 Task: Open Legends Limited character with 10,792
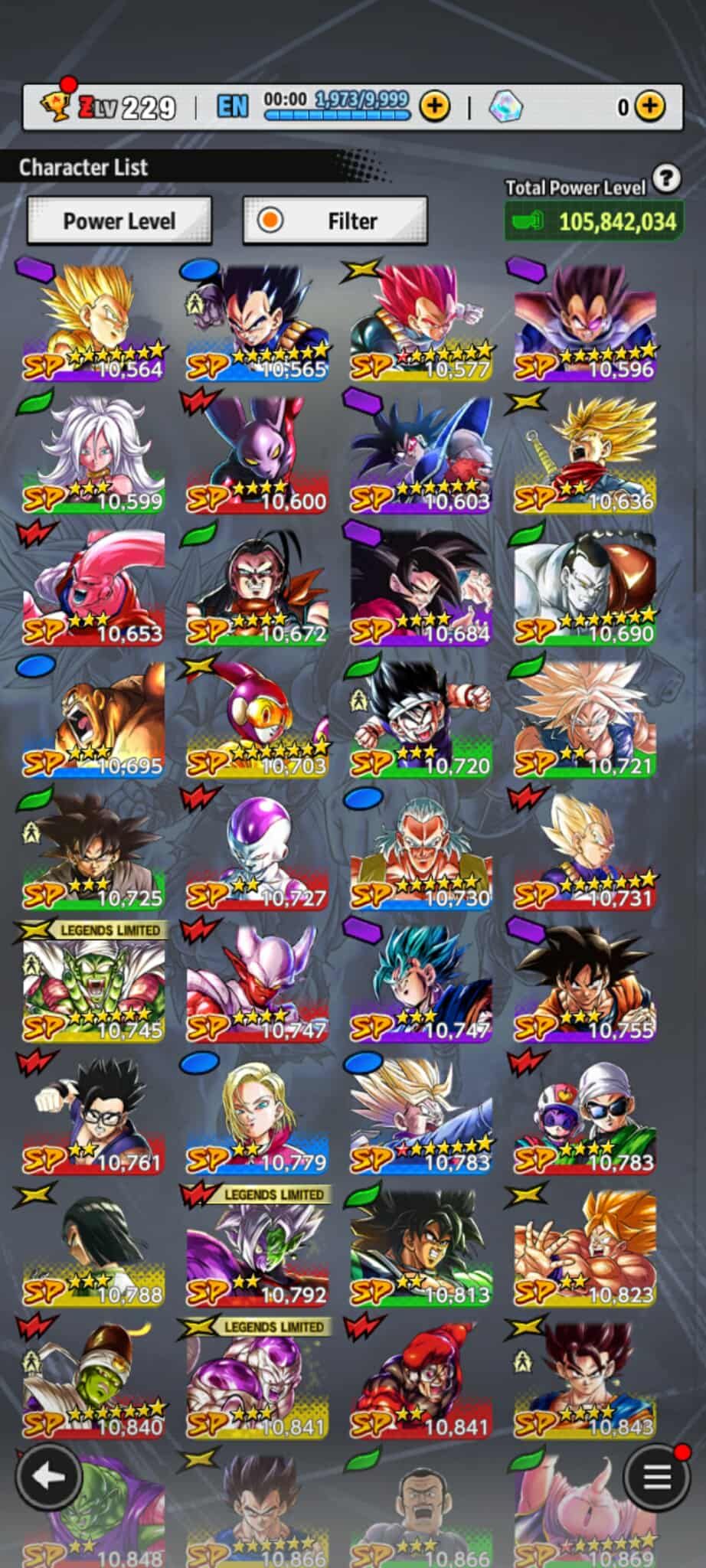pos(257,1248)
